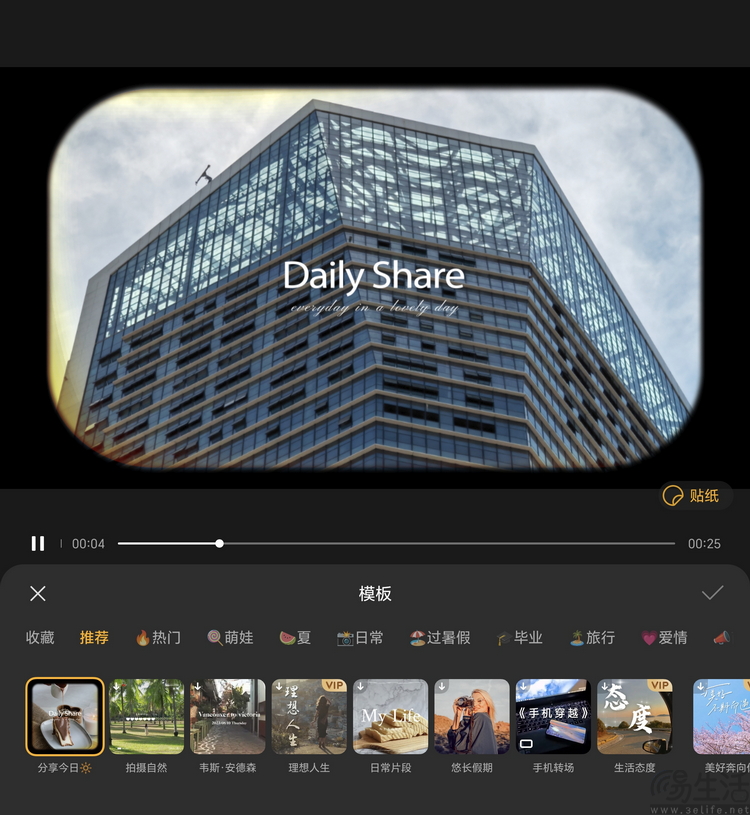Switch to the 热门 tab

(158, 637)
